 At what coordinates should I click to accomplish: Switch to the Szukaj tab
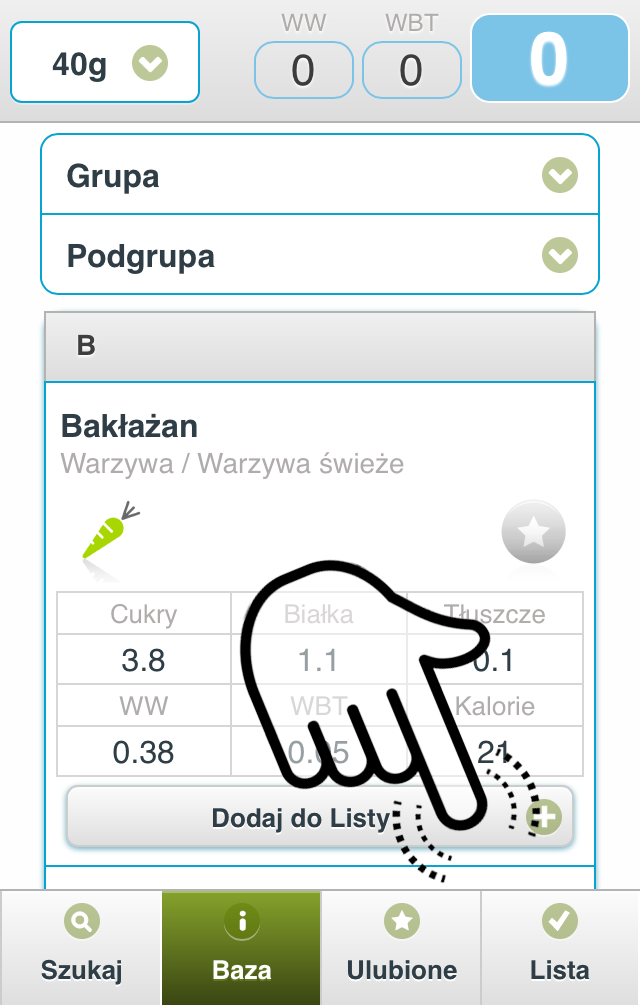81,946
